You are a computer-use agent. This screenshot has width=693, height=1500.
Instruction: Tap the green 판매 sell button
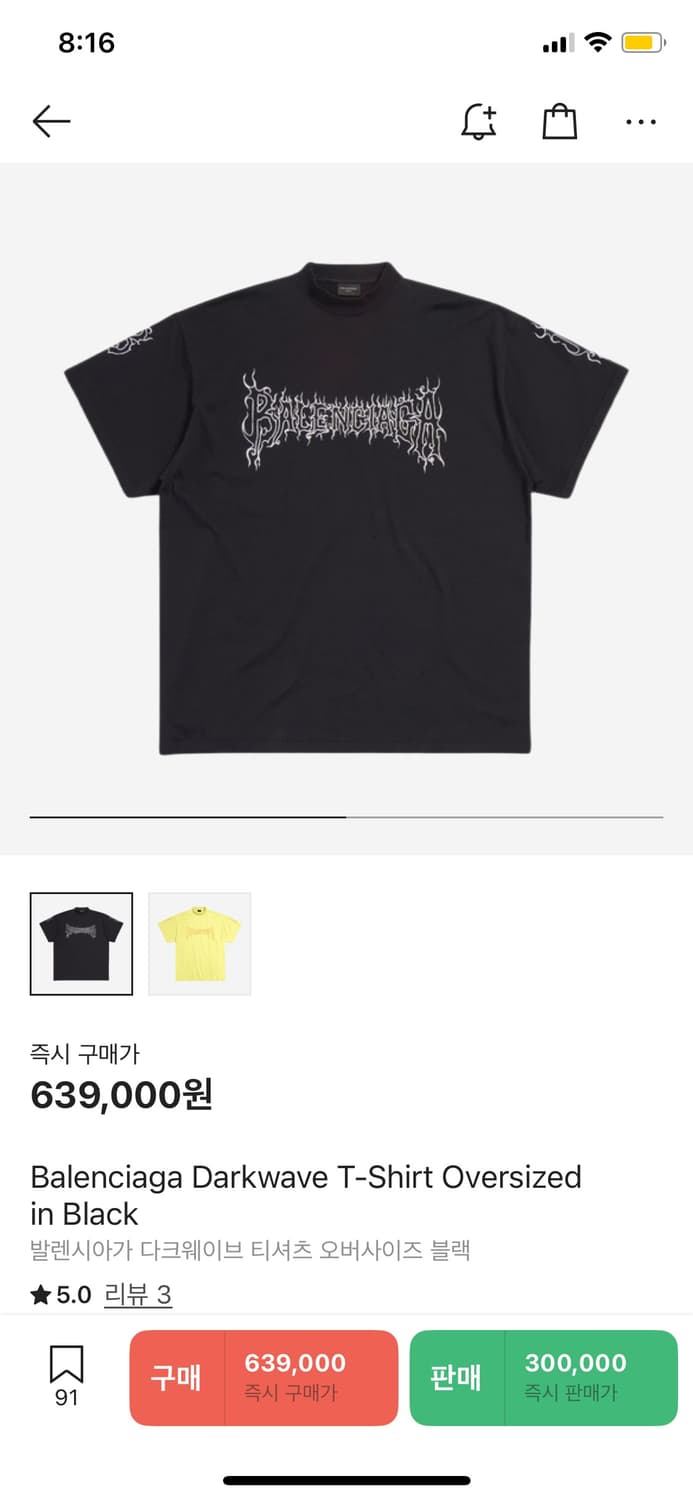point(543,1377)
